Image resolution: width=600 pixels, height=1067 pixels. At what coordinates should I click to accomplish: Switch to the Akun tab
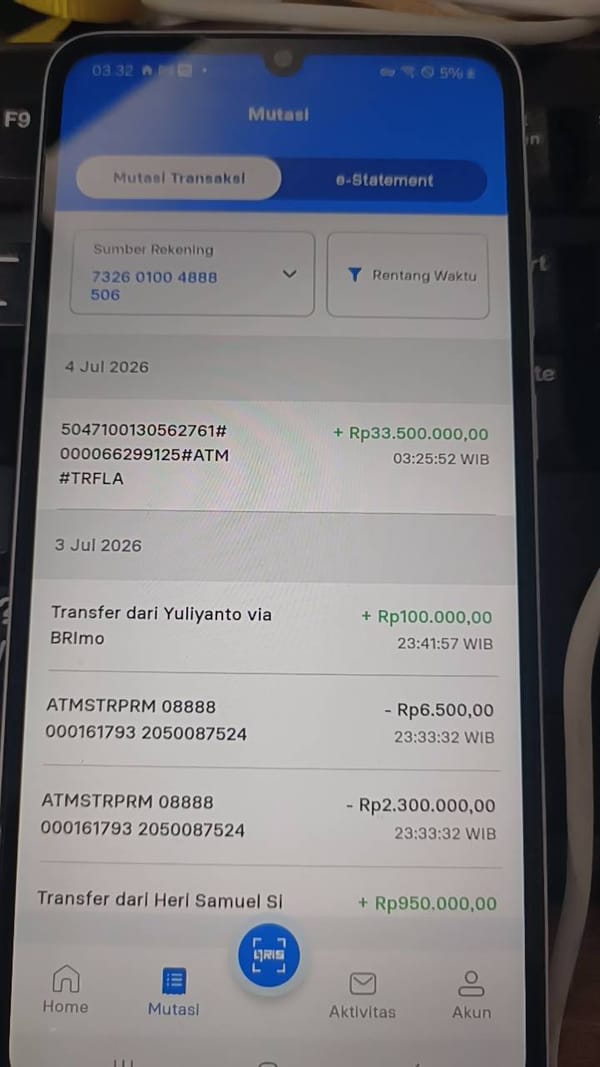[471, 995]
